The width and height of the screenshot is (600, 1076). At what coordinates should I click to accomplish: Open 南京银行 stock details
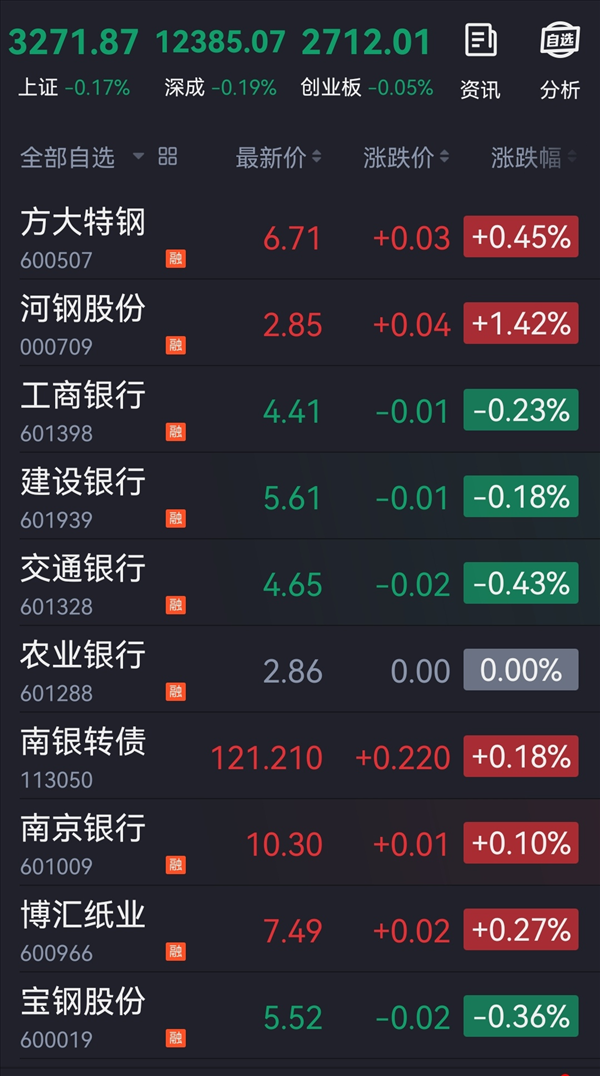(300, 842)
